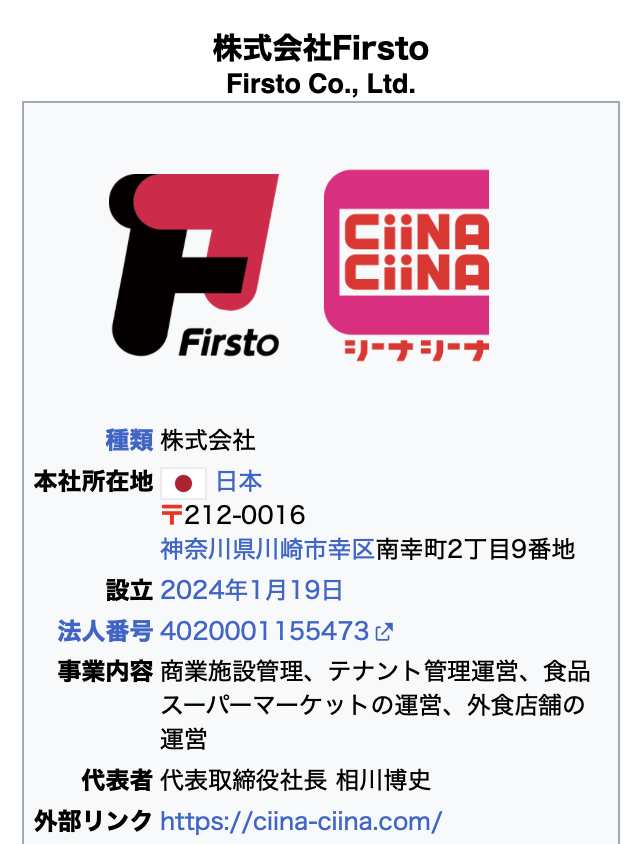Open corporate number 4020001155473 external link
The width and height of the screenshot is (632, 844).
click(x=265, y=631)
